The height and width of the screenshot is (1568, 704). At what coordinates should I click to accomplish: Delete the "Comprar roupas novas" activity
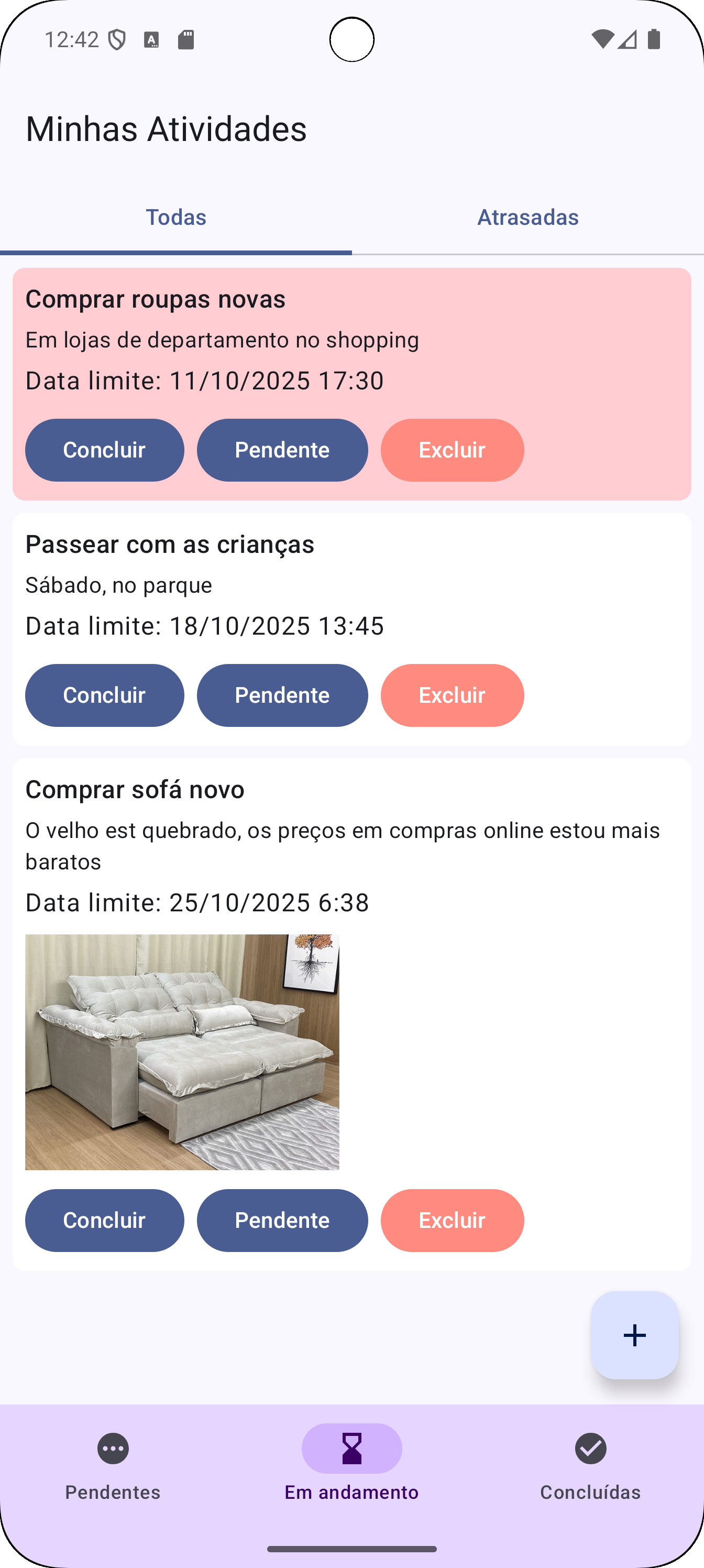pos(452,450)
